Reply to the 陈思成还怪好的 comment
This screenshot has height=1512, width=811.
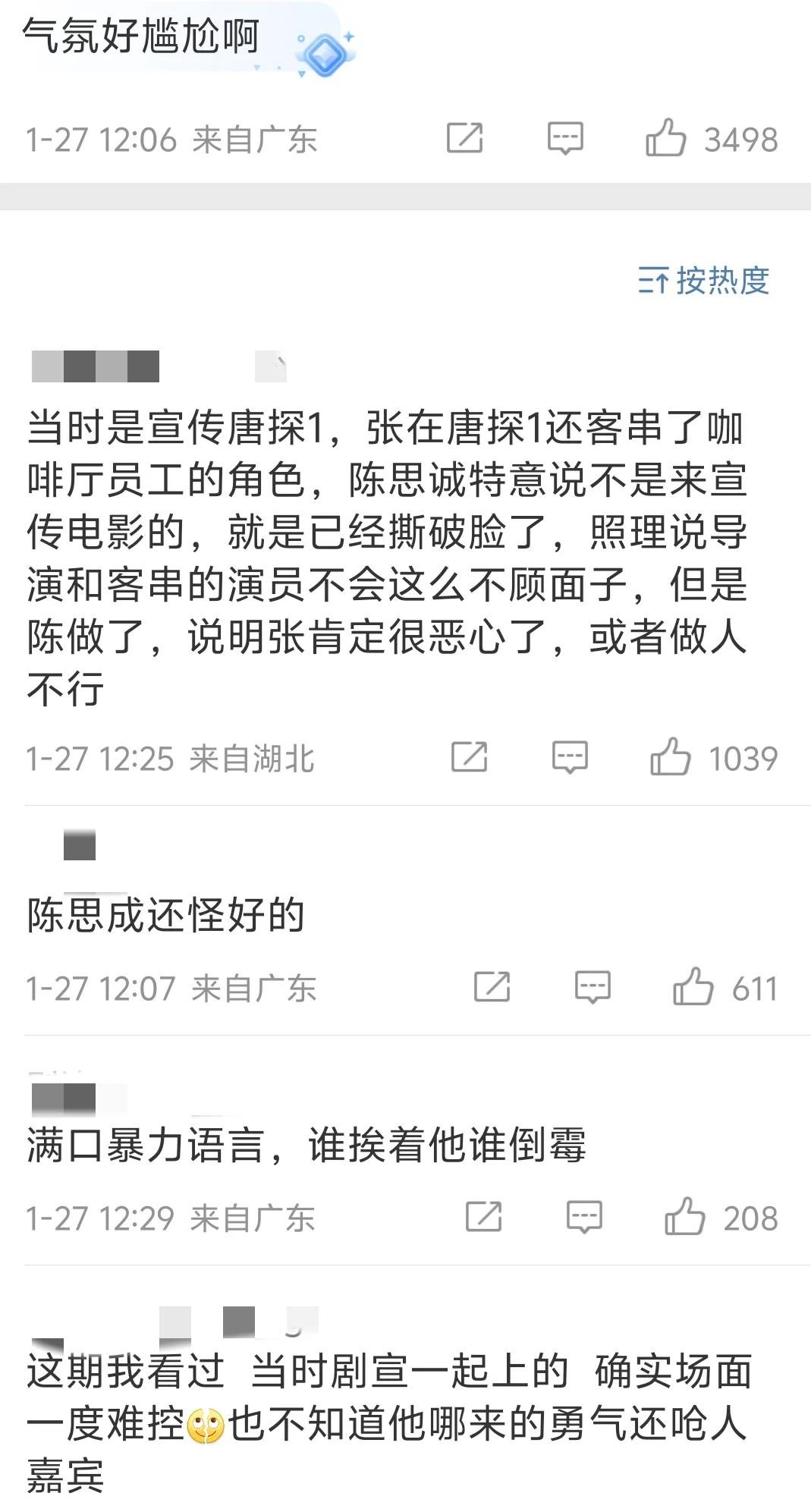[x=593, y=987]
